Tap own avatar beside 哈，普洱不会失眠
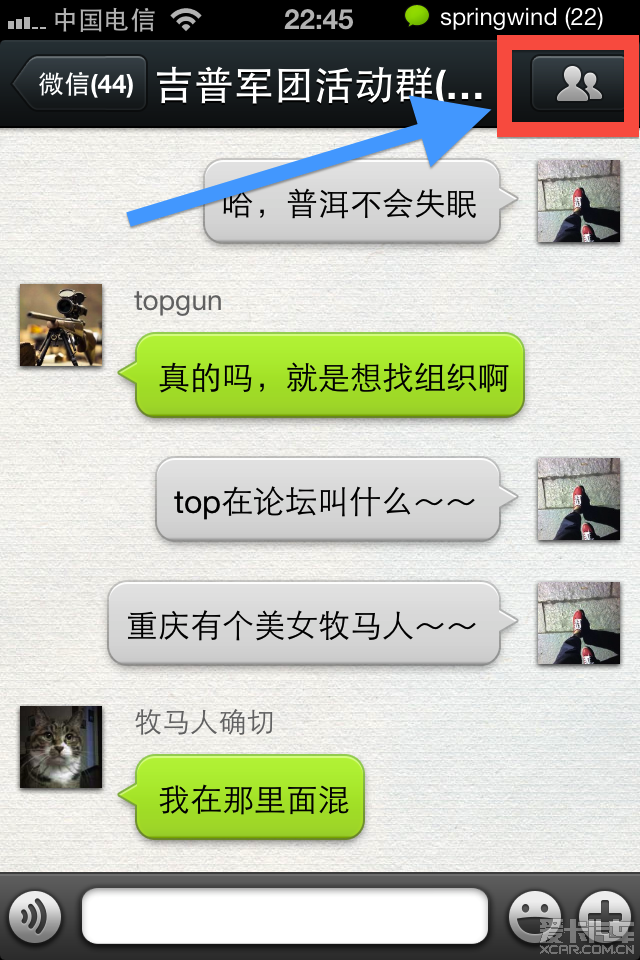This screenshot has height=960, width=640. pyautogui.click(x=579, y=201)
